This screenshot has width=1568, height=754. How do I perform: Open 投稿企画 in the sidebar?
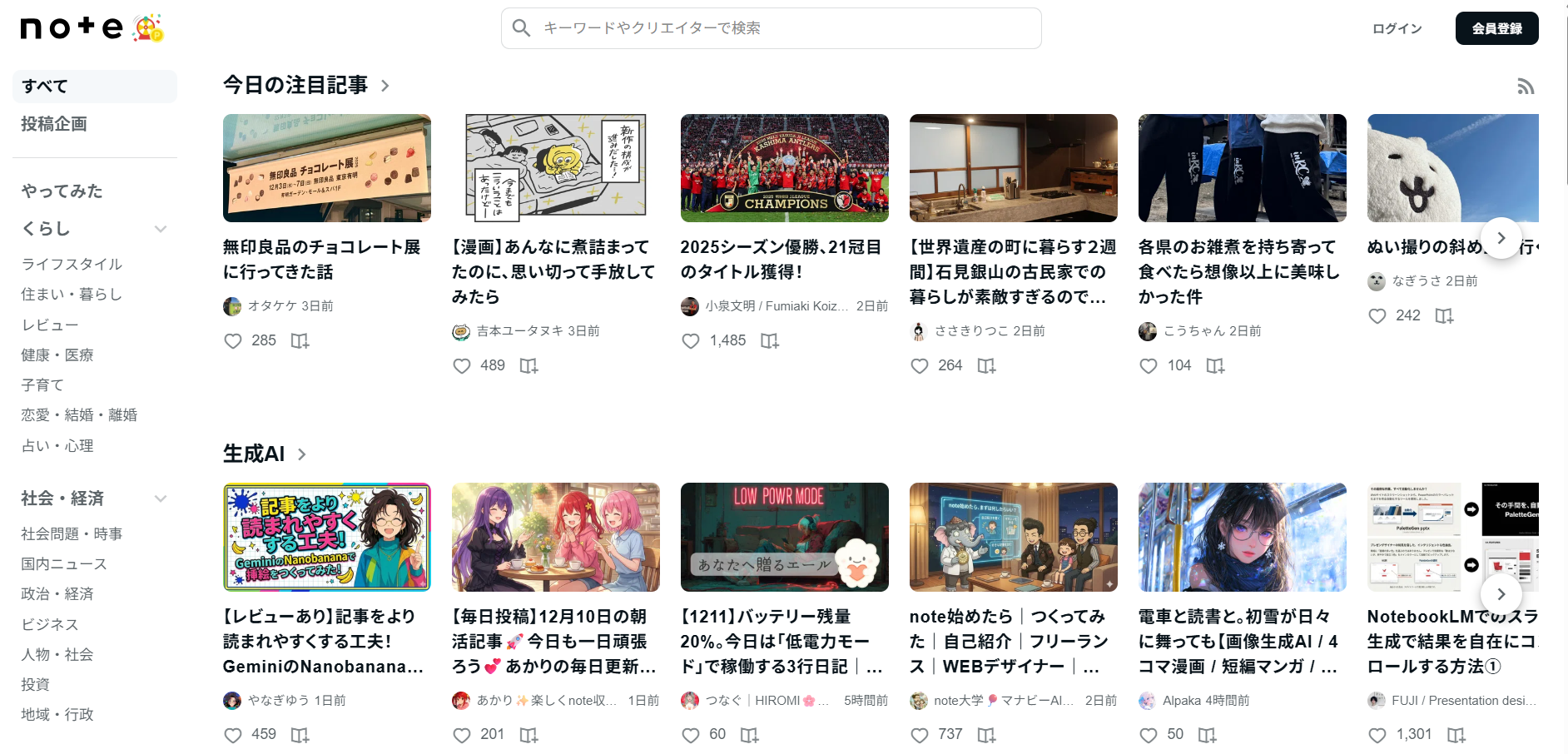pyautogui.click(x=54, y=124)
